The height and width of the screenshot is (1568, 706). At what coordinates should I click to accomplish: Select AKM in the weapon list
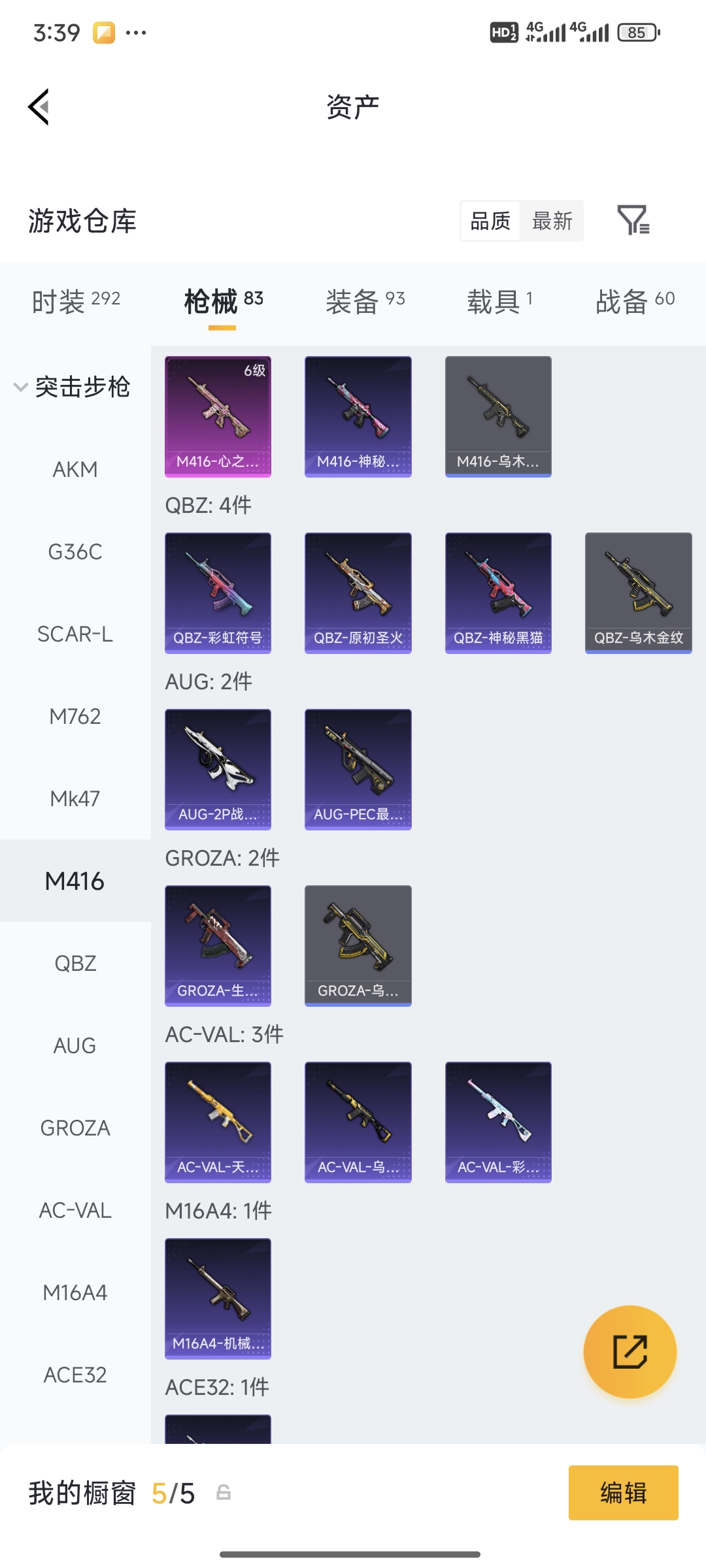pyautogui.click(x=75, y=469)
